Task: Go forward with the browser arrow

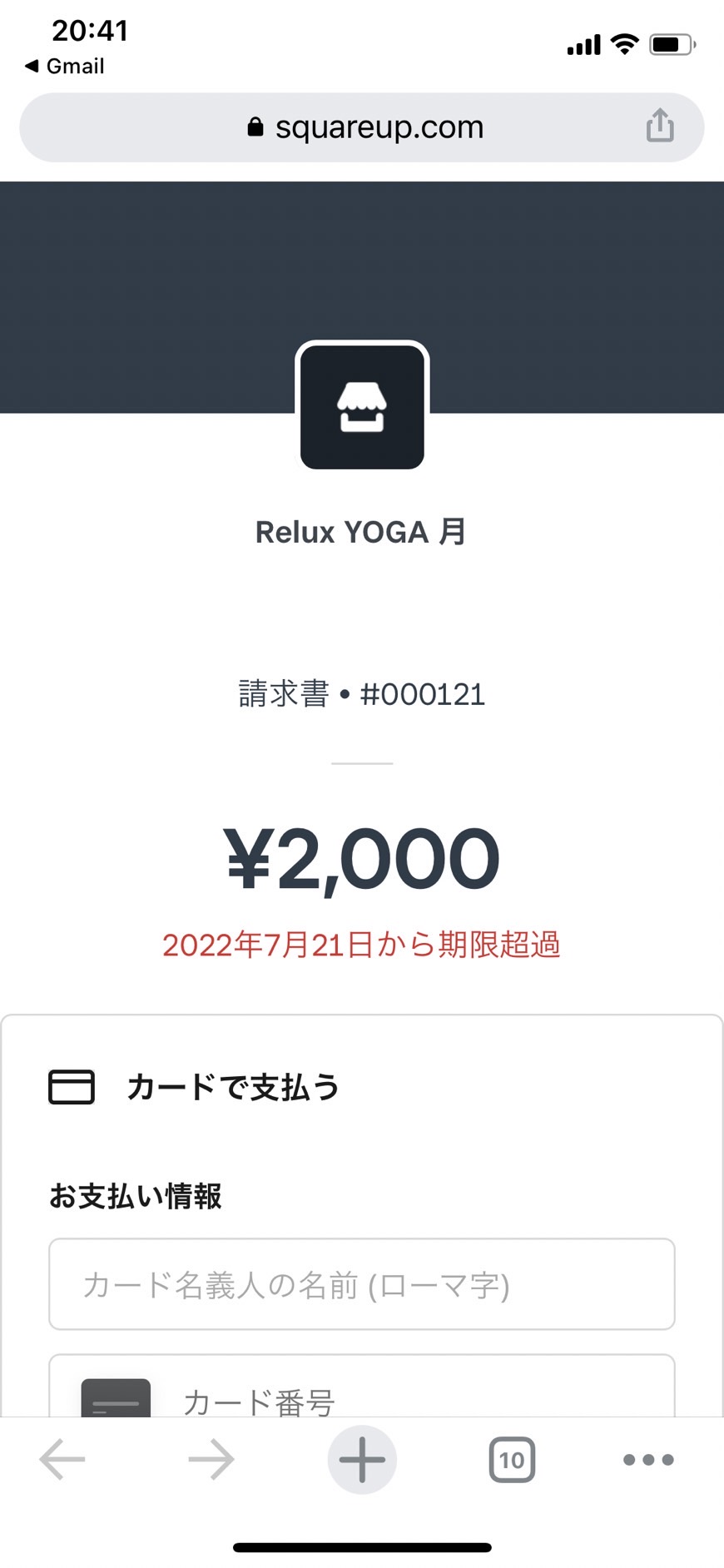Action: coord(211,1460)
